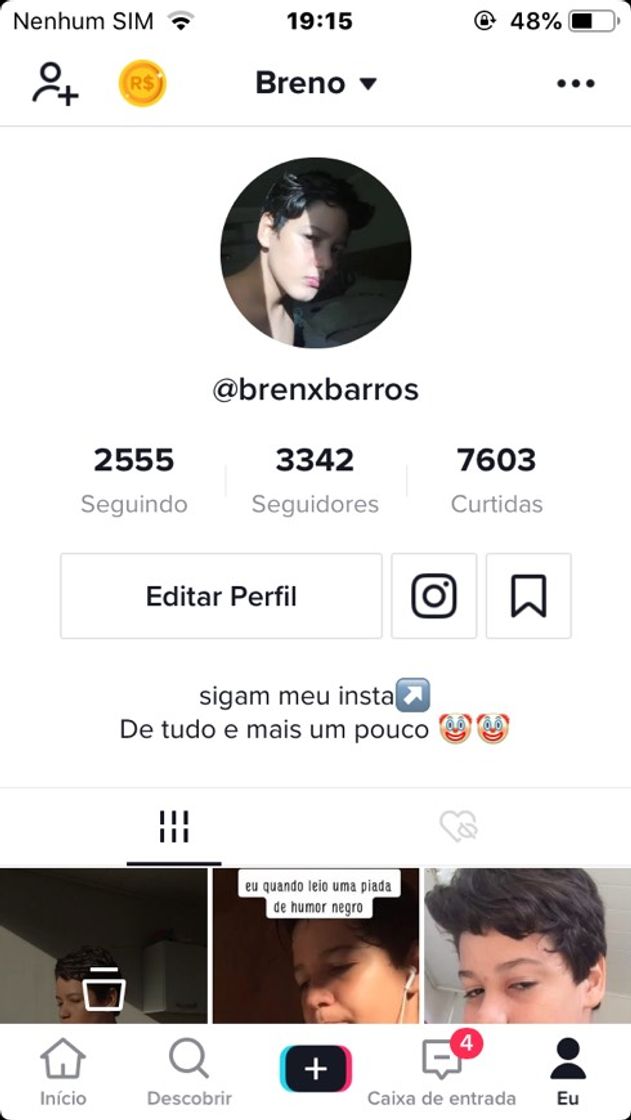Screen dimensions: 631x1120
Task: Open the add friends icon
Action: [x=55, y=84]
